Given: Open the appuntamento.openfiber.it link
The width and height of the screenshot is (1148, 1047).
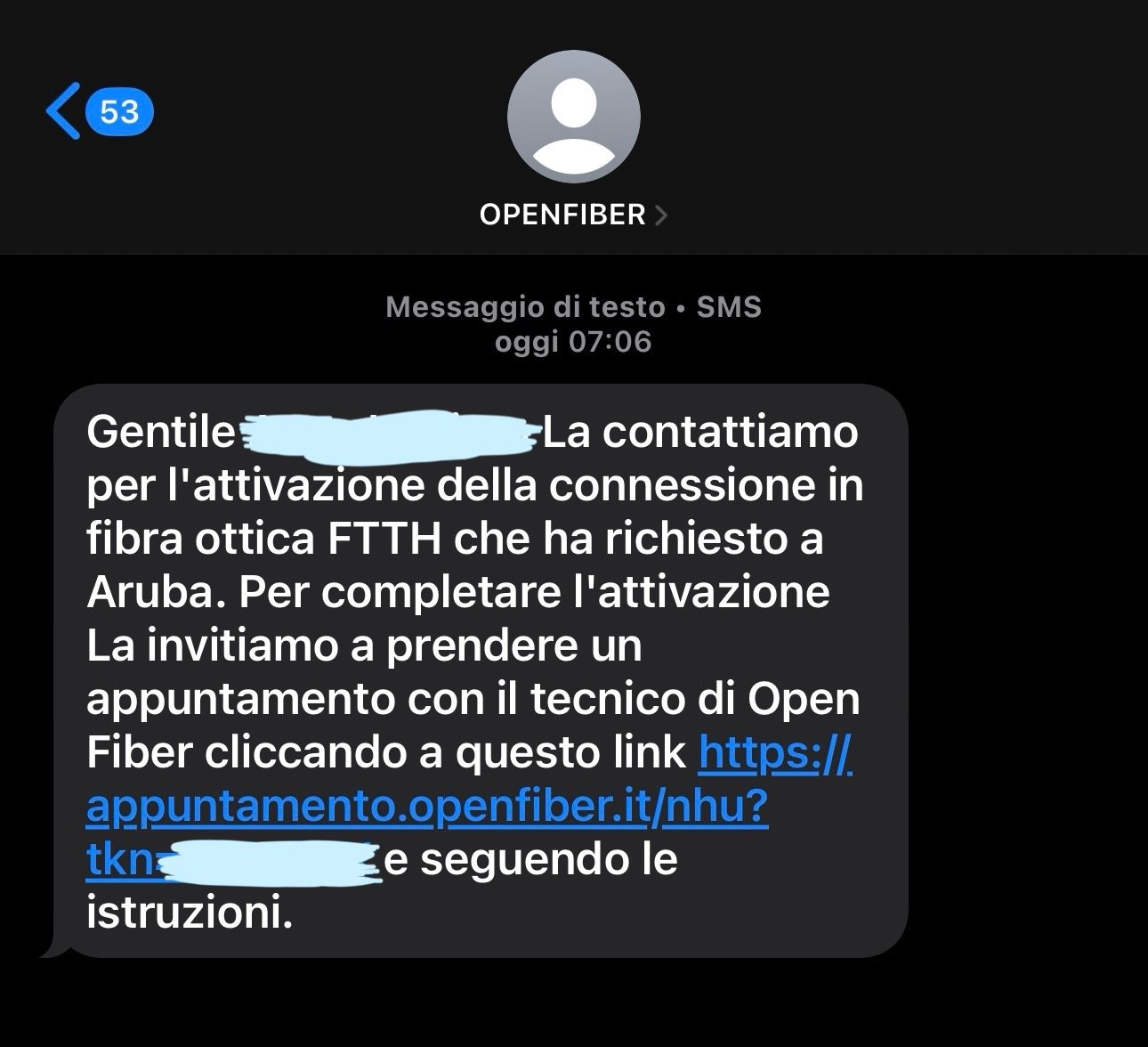Looking at the screenshot, I should coord(427,808).
